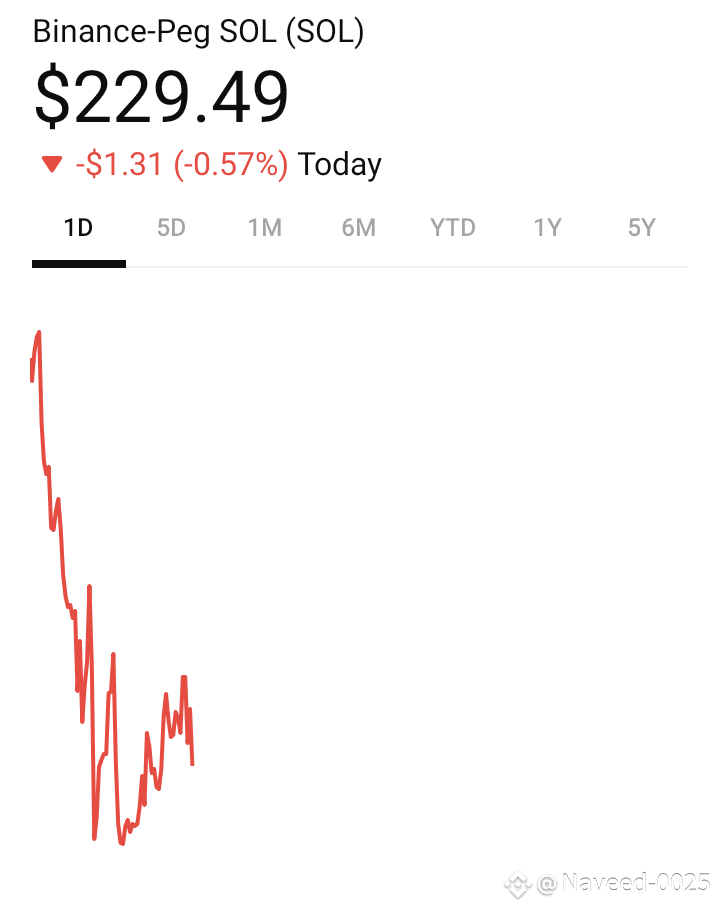Image resolution: width=719 pixels, height=910 pixels.
Task: View the YTD price chart
Action: [452, 228]
